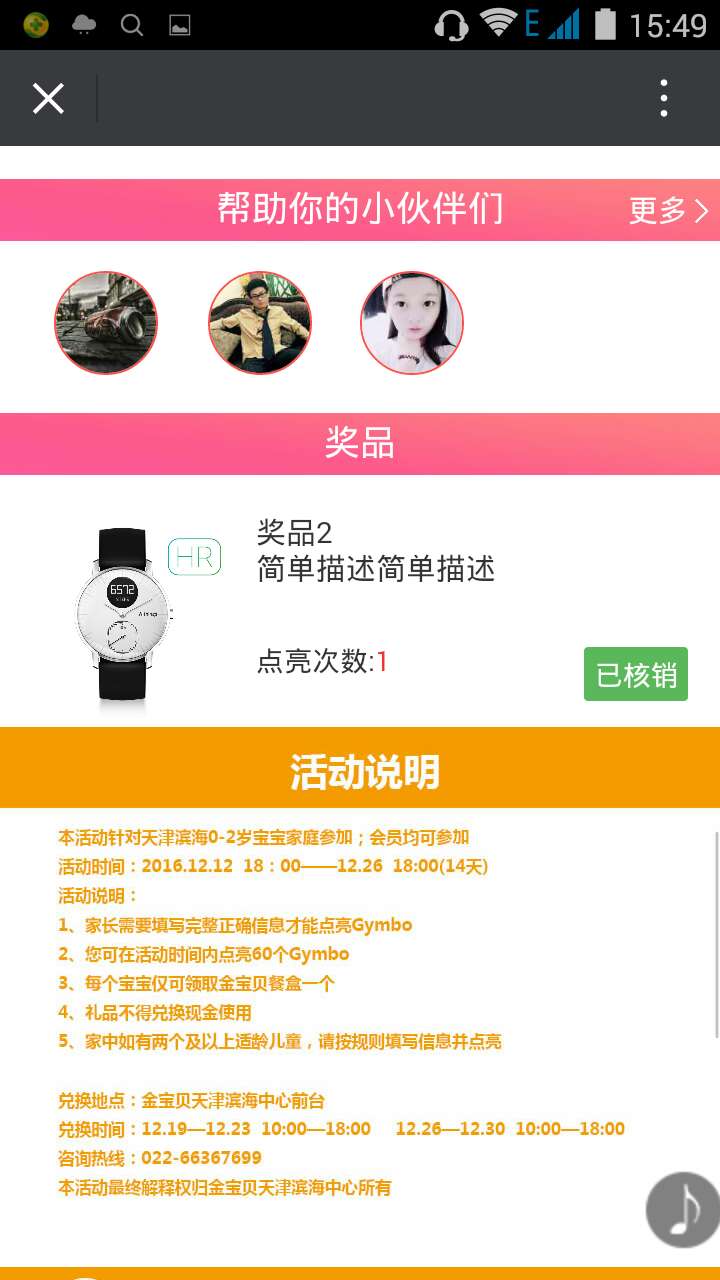
Task: Open the three-dot overflow menu
Action: click(x=663, y=99)
